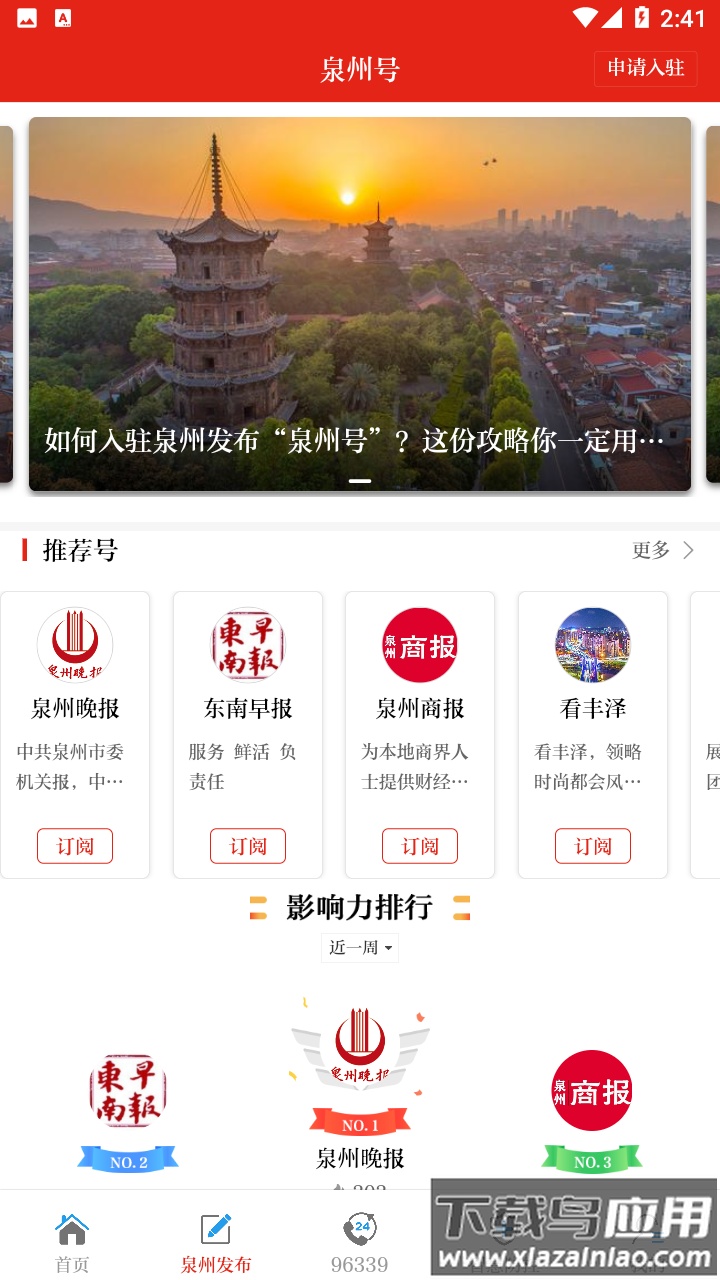720x1280 pixels.
Task: Open the 近一周 time range dropdown
Action: 360,948
